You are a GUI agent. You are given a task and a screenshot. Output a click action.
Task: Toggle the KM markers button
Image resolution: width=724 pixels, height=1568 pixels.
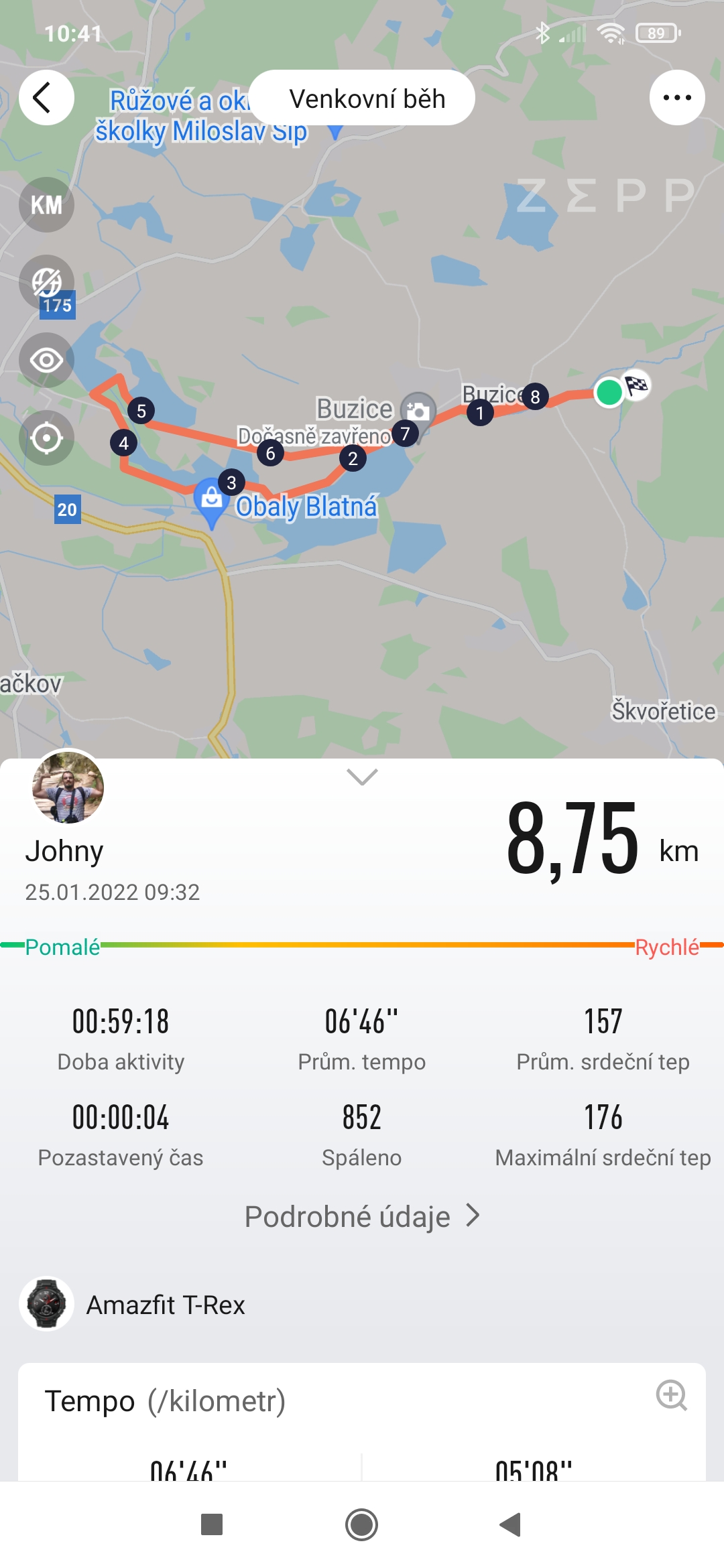[x=46, y=204]
